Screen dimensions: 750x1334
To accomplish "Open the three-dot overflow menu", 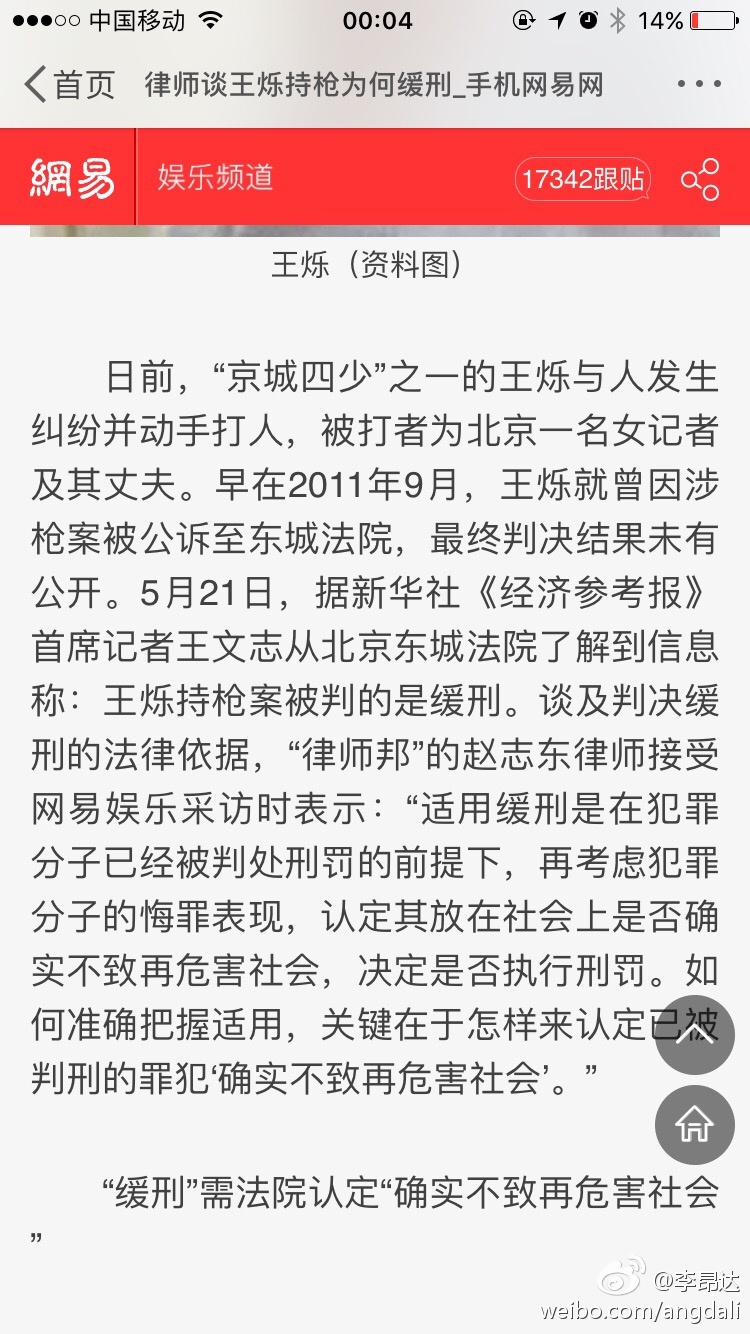I will tap(699, 84).
